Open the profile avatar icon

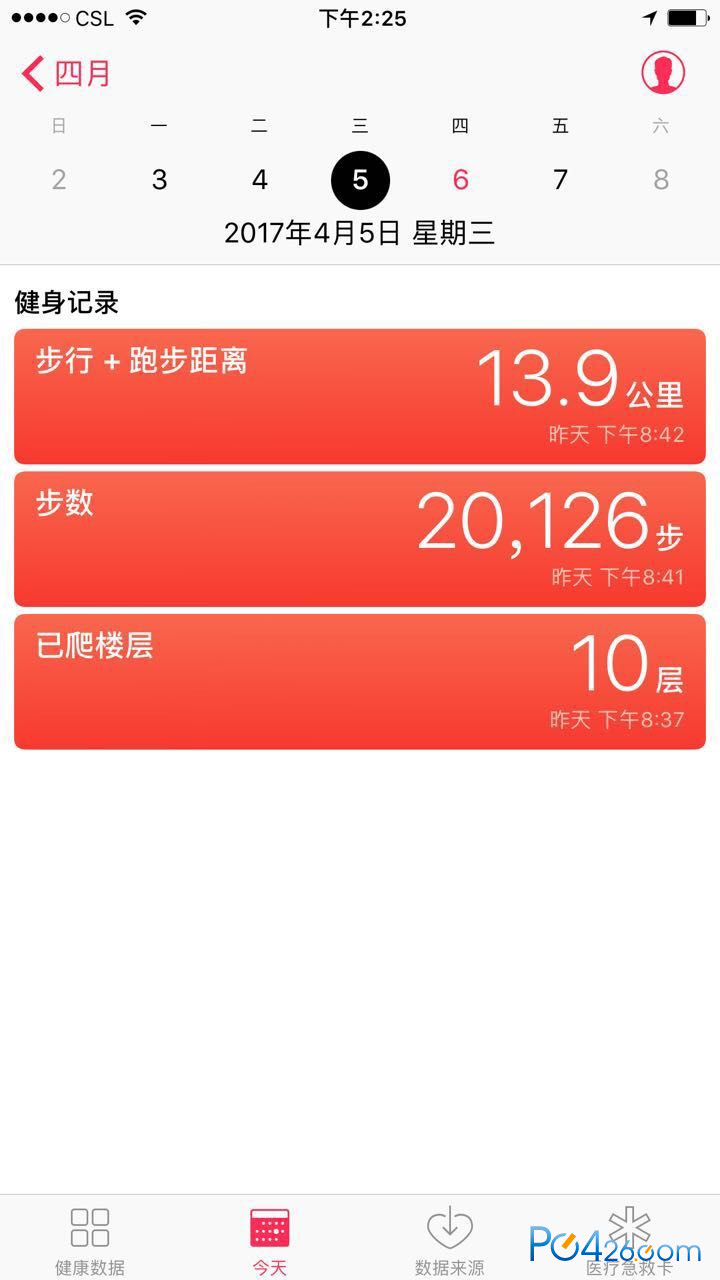pos(663,72)
